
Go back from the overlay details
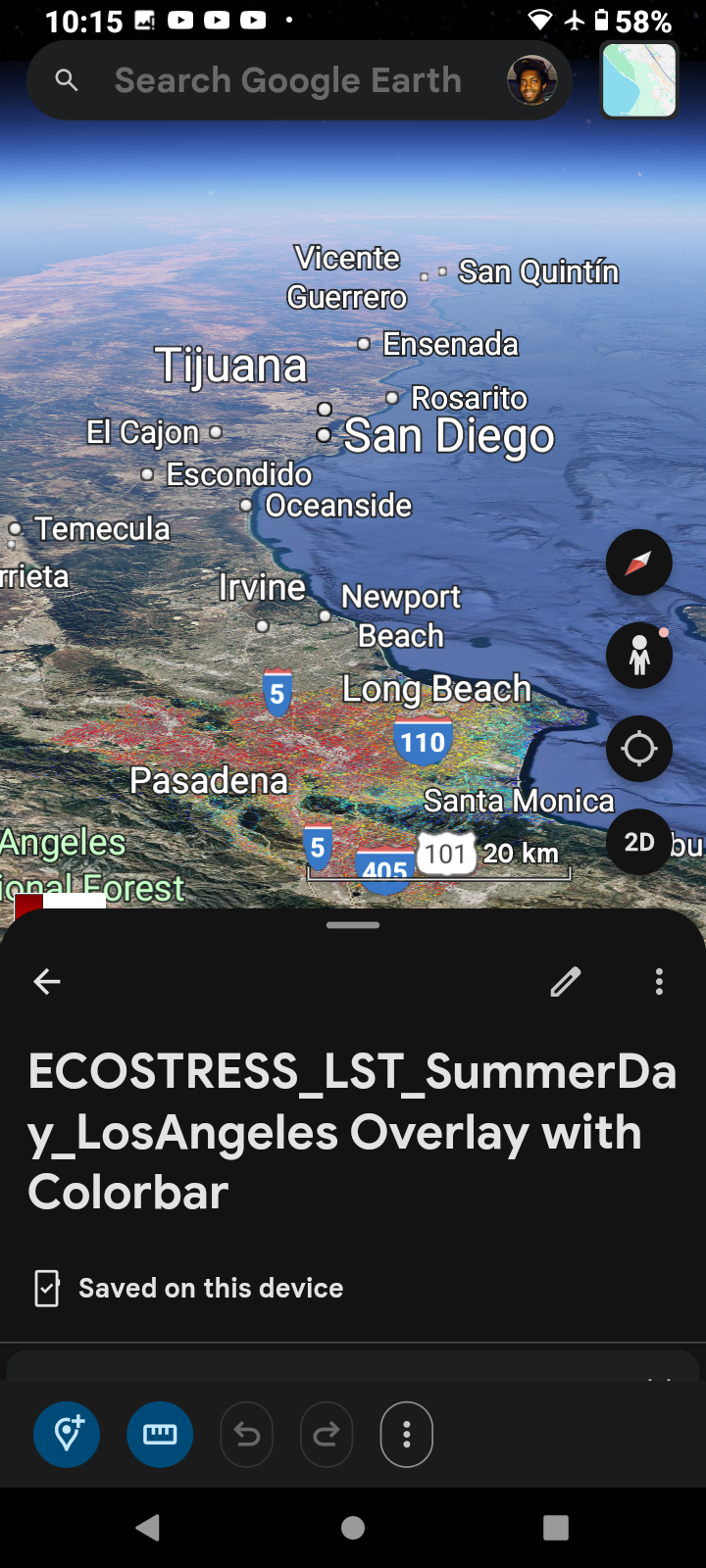pyautogui.click(x=47, y=981)
